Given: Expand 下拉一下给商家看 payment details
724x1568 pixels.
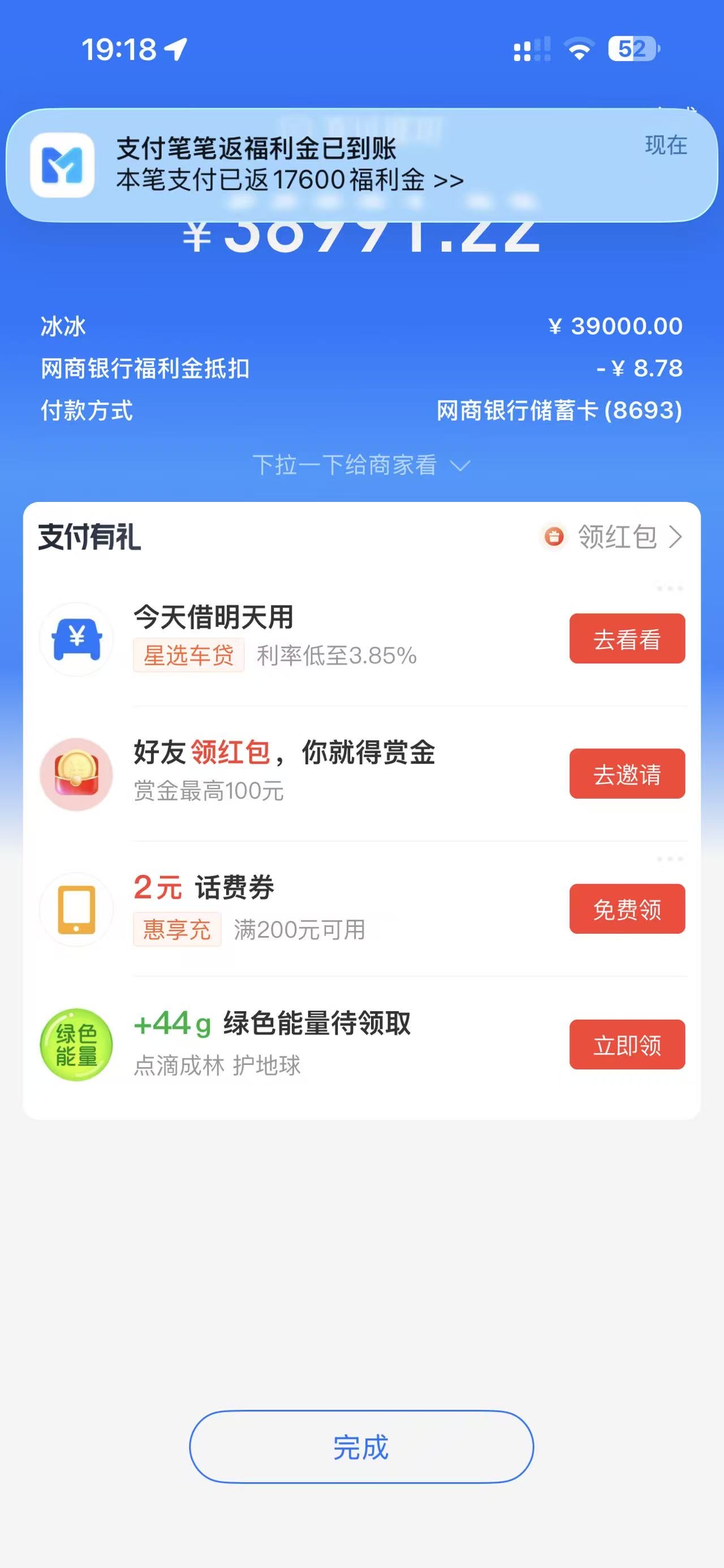Looking at the screenshot, I should coord(361,466).
